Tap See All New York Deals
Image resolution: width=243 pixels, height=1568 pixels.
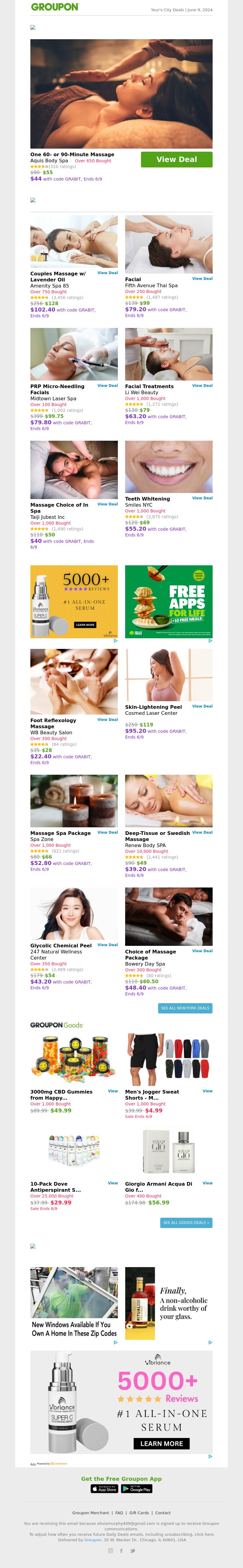185,1008
